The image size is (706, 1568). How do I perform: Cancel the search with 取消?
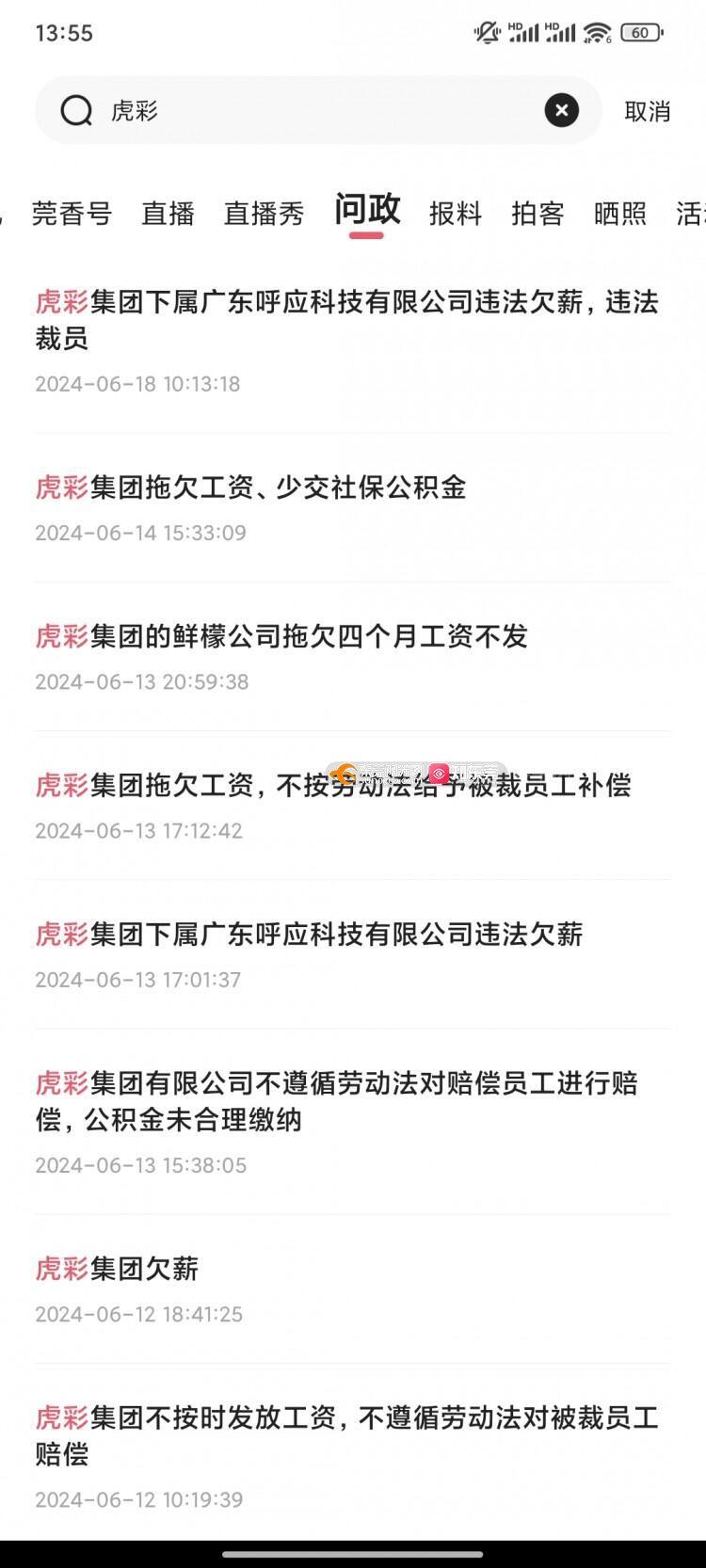coord(647,111)
